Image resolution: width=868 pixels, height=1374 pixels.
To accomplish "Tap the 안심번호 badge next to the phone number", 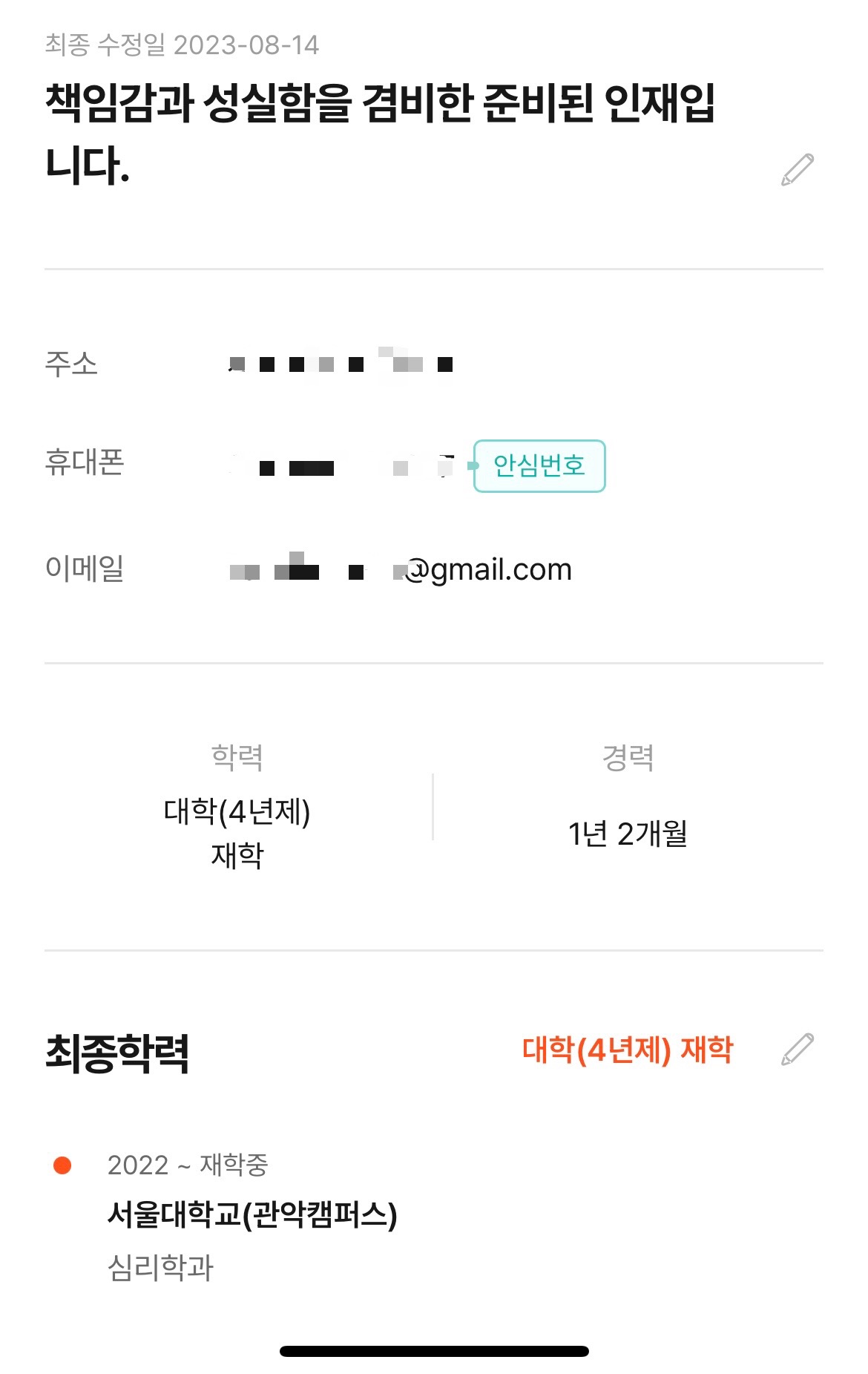I will click(x=539, y=466).
